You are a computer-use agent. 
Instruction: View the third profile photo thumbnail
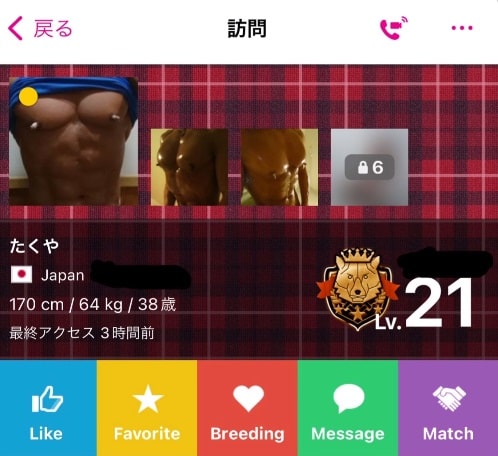tap(279, 167)
